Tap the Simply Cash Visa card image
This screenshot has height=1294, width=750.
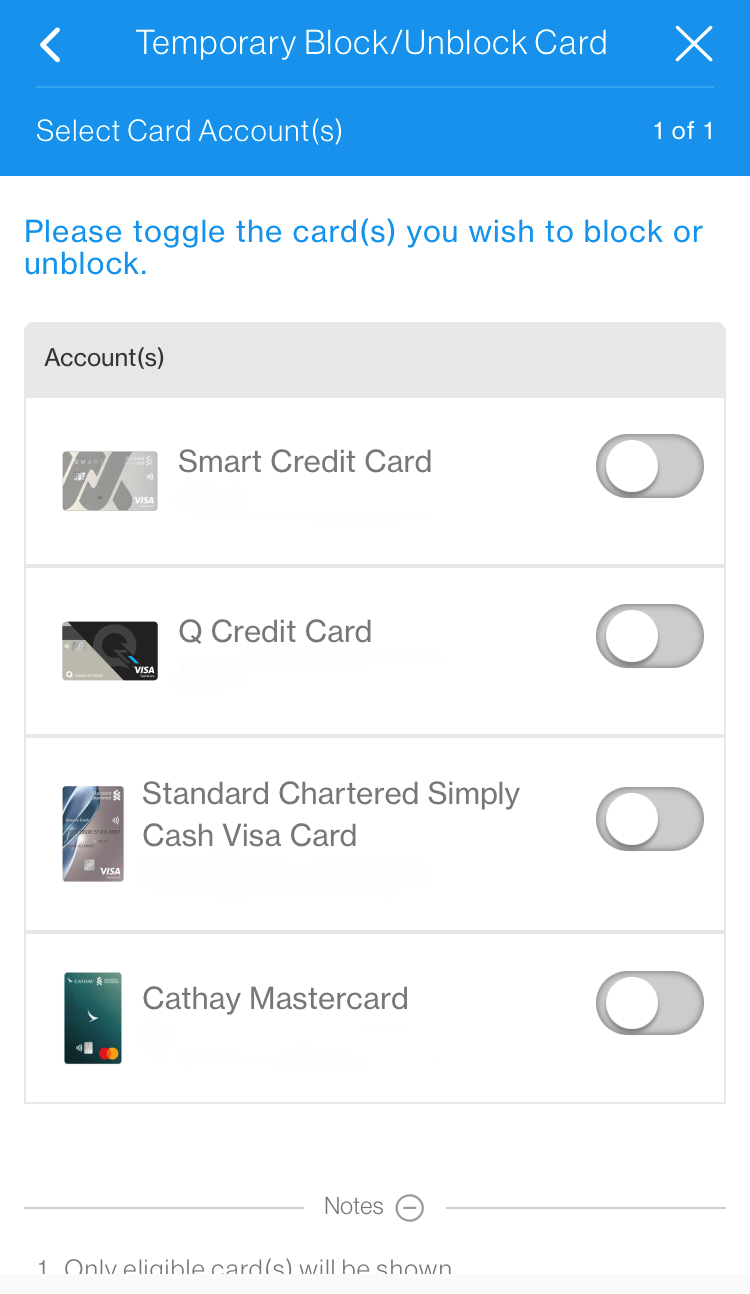click(93, 833)
